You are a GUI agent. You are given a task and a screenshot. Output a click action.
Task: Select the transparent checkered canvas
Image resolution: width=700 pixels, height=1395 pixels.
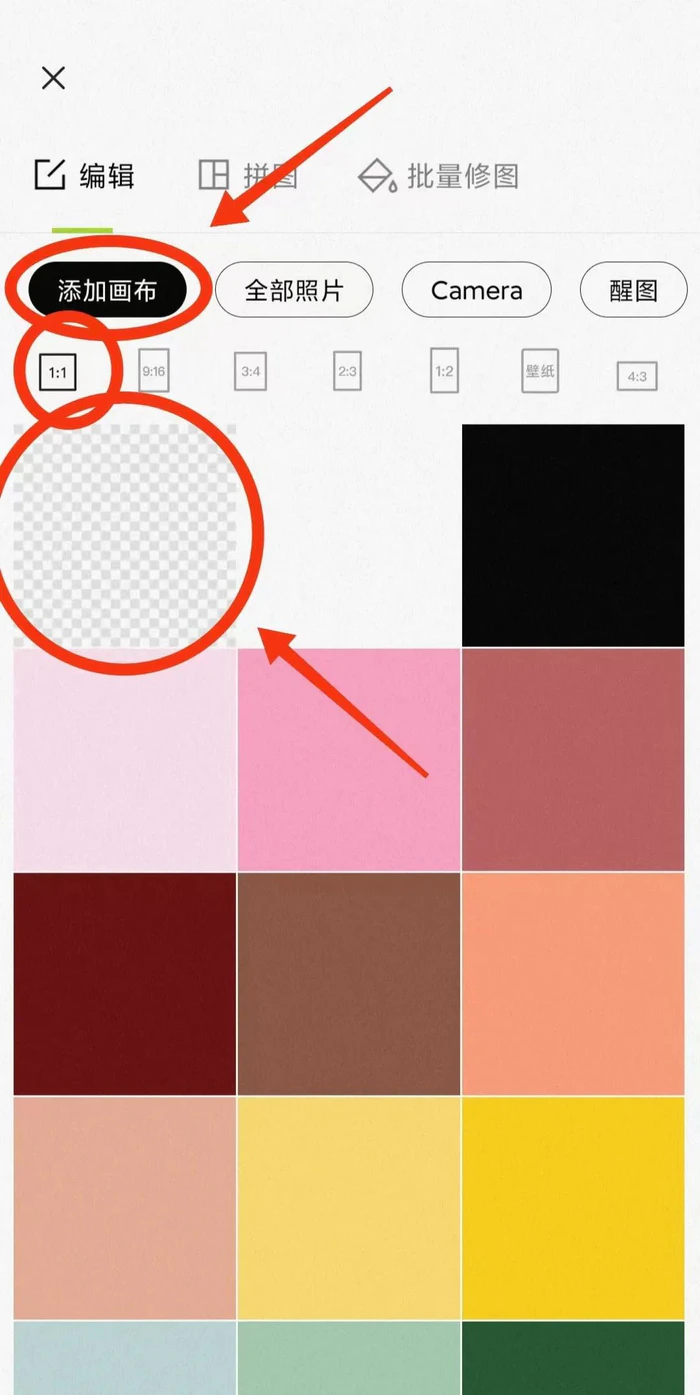click(x=125, y=535)
